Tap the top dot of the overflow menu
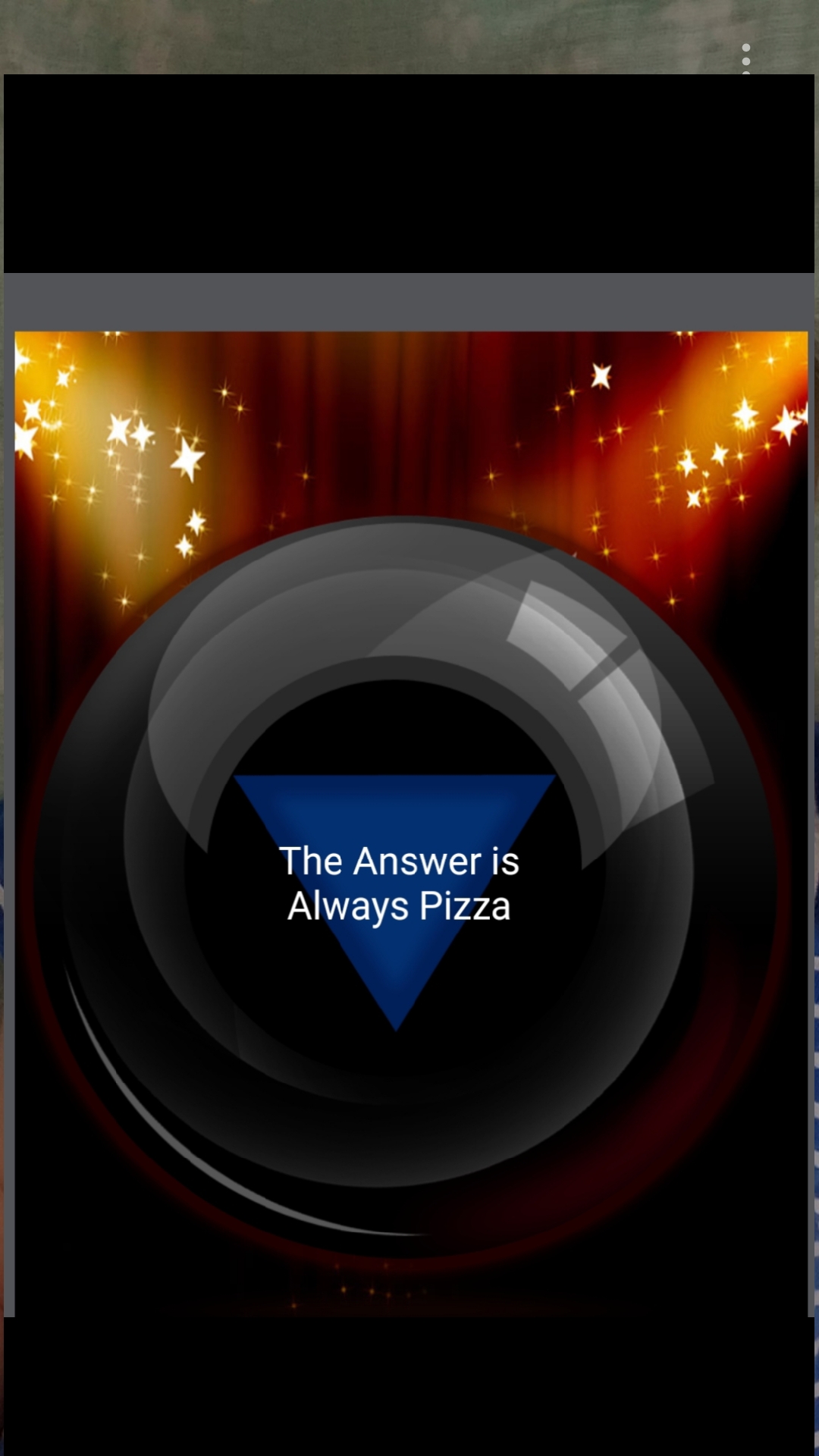819x1456 pixels. [x=747, y=47]
